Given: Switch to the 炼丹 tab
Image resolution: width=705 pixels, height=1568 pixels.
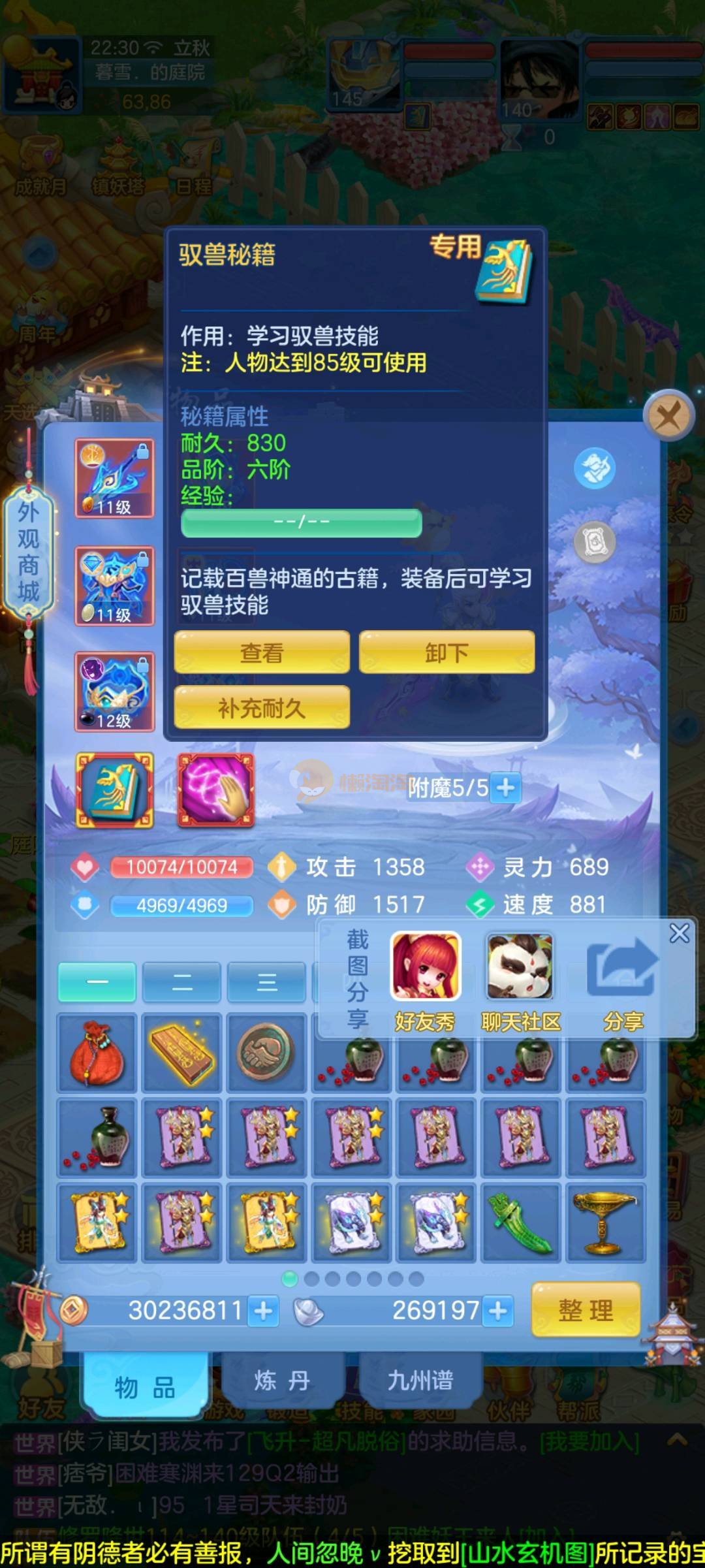Looking at the screenshot, I should (282, 1380).
